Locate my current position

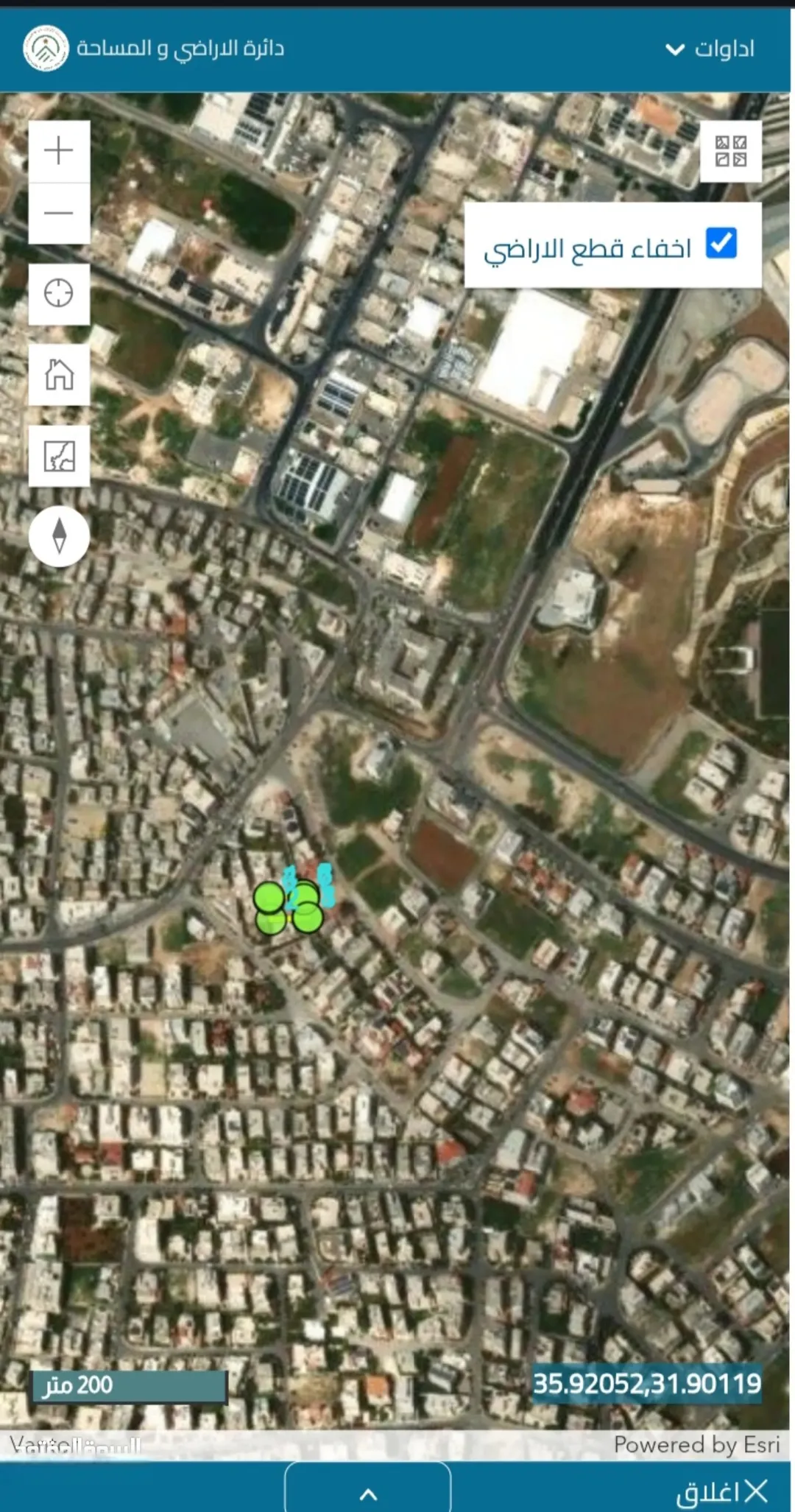click(x=59, y=293)
